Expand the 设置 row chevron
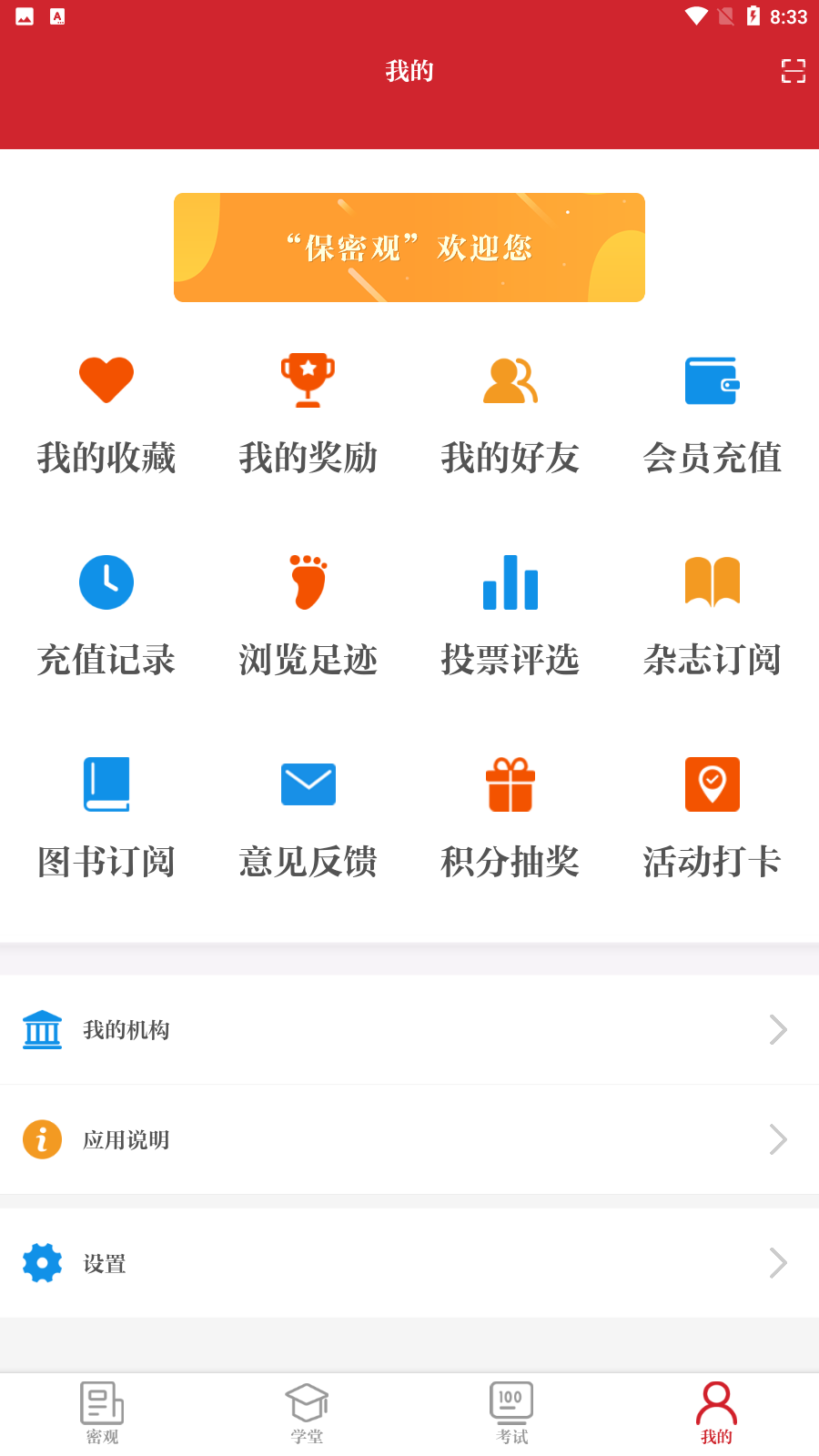 [x=778, y=1263]
